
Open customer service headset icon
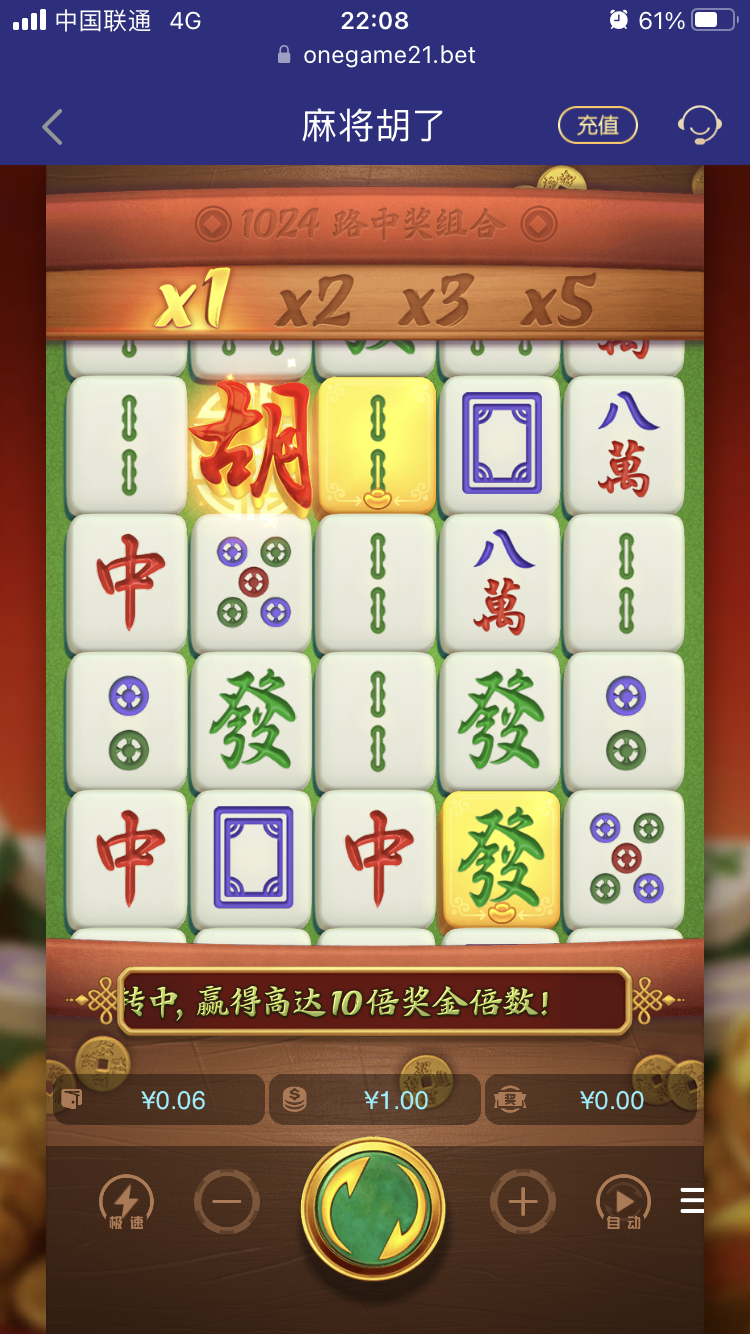699,125
